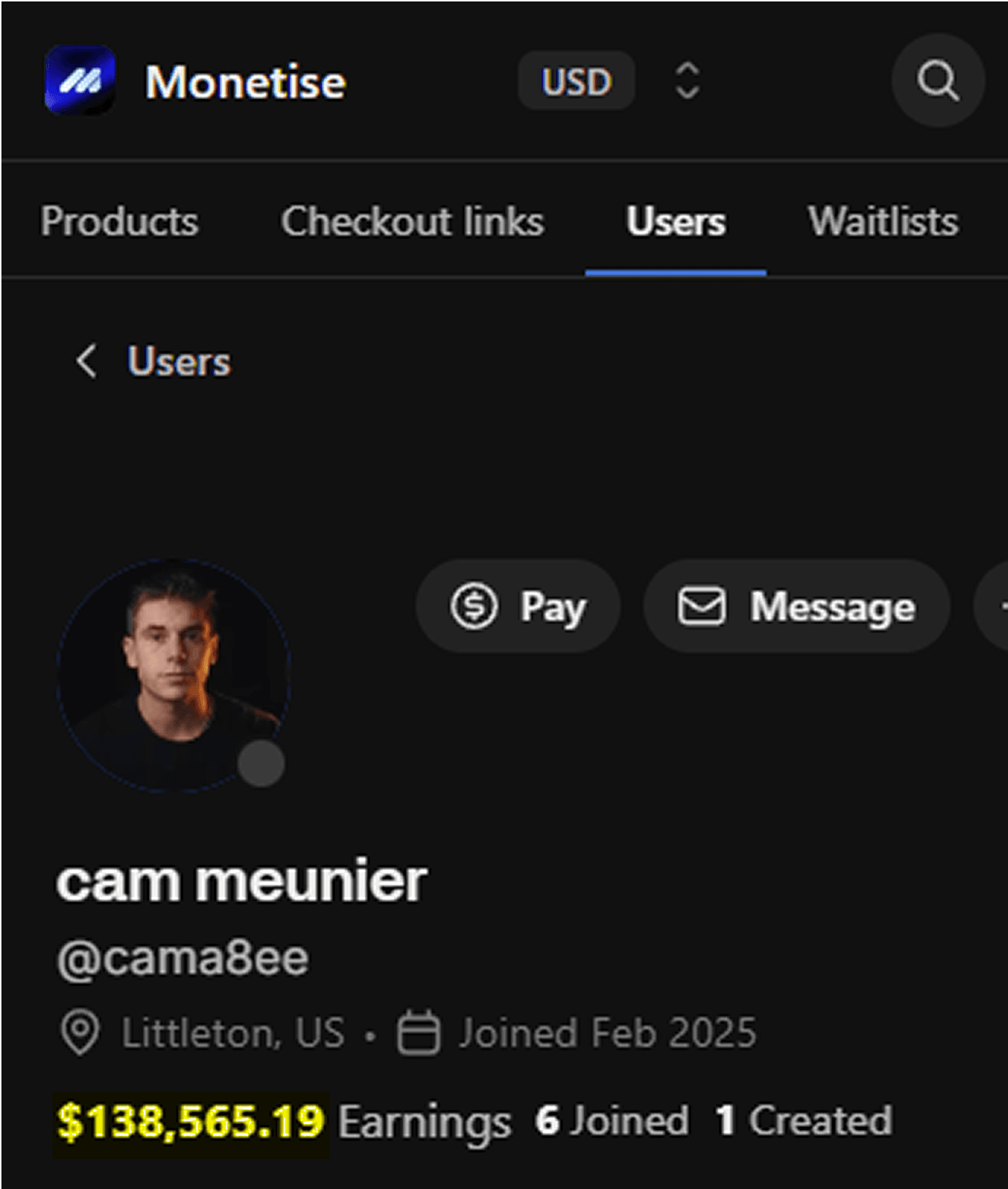
Task: Open the search icon
Action: [938, 80]
